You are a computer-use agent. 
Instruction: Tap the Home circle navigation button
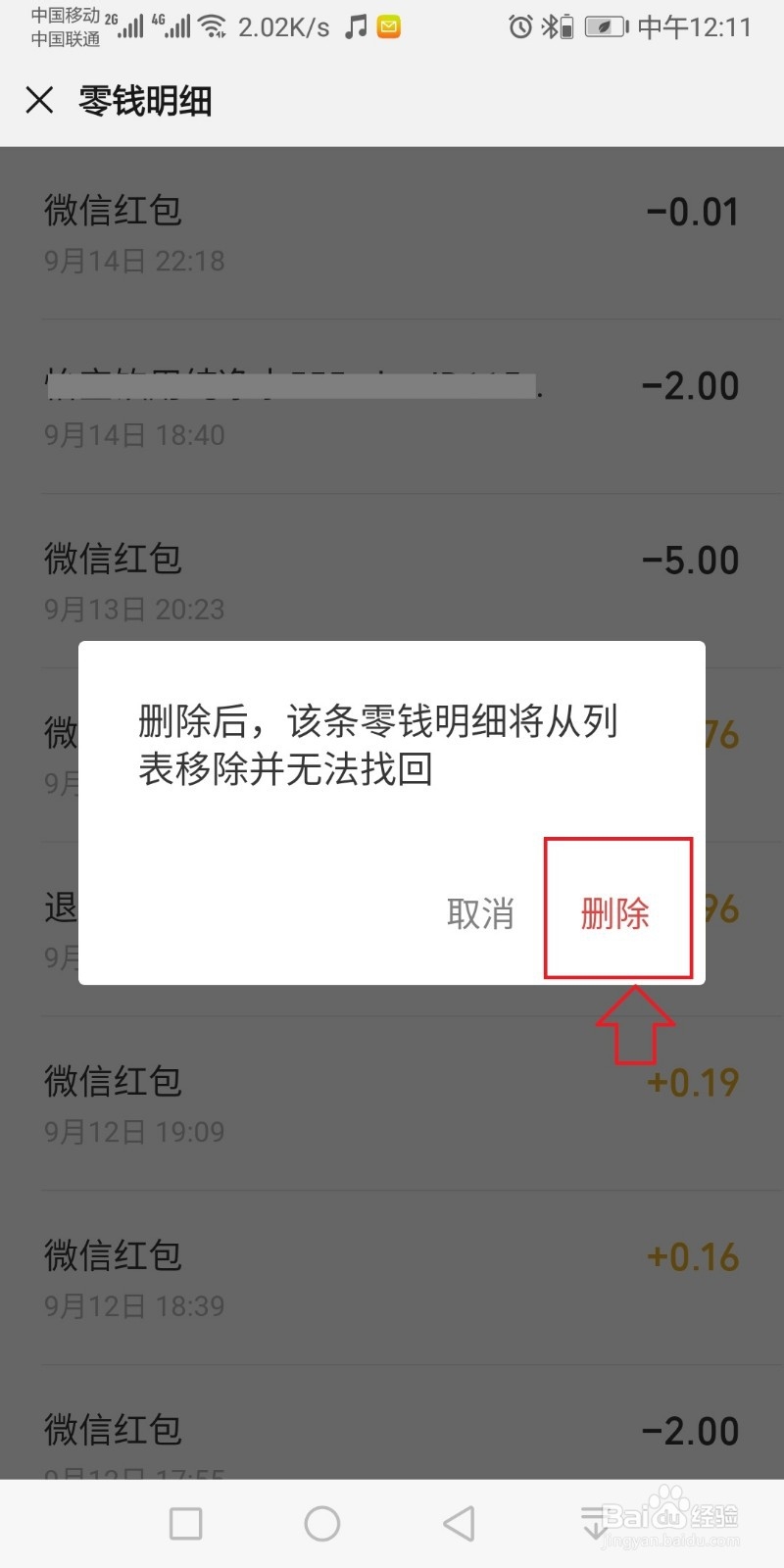point(322,1524)
